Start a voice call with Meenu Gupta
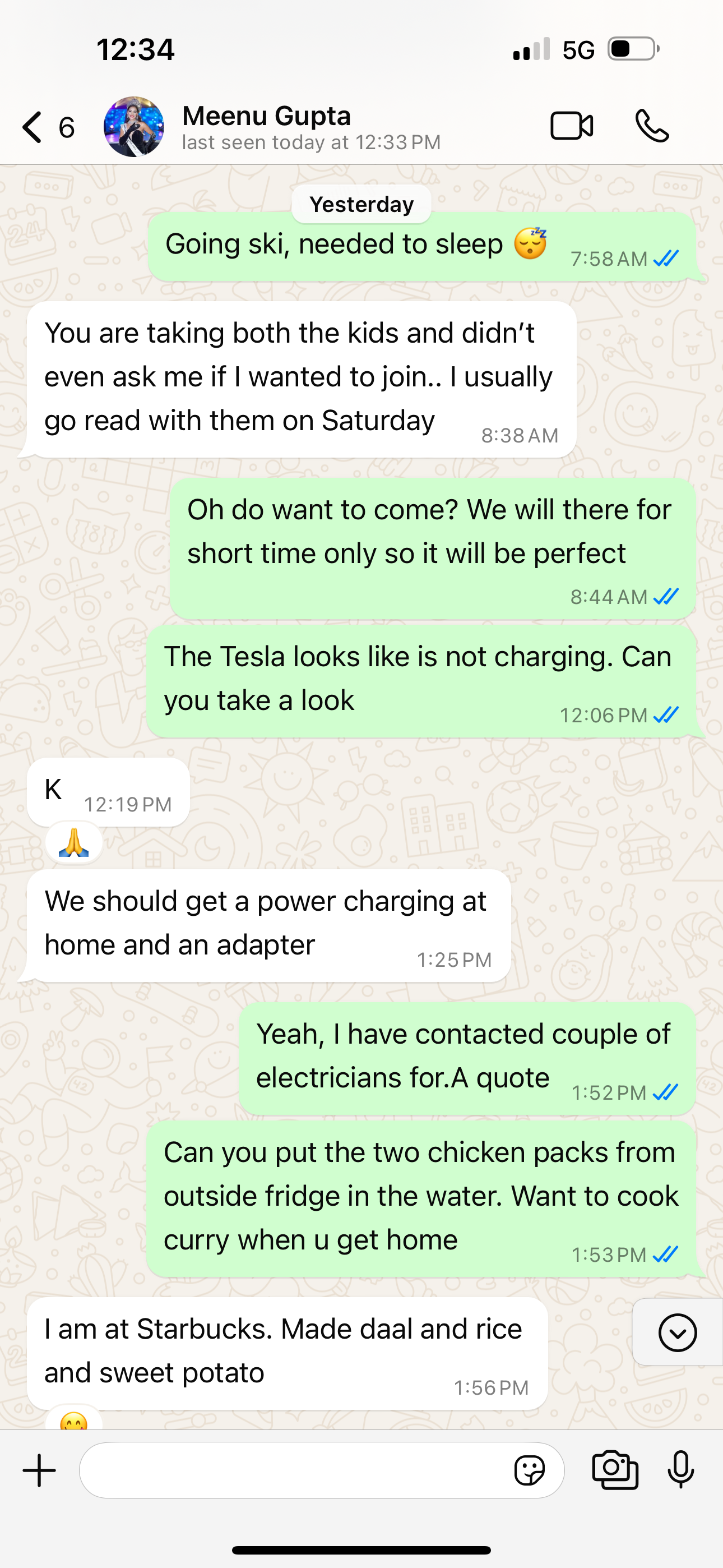The height and width of the screenshot is (1568, 723). [652, 127]
